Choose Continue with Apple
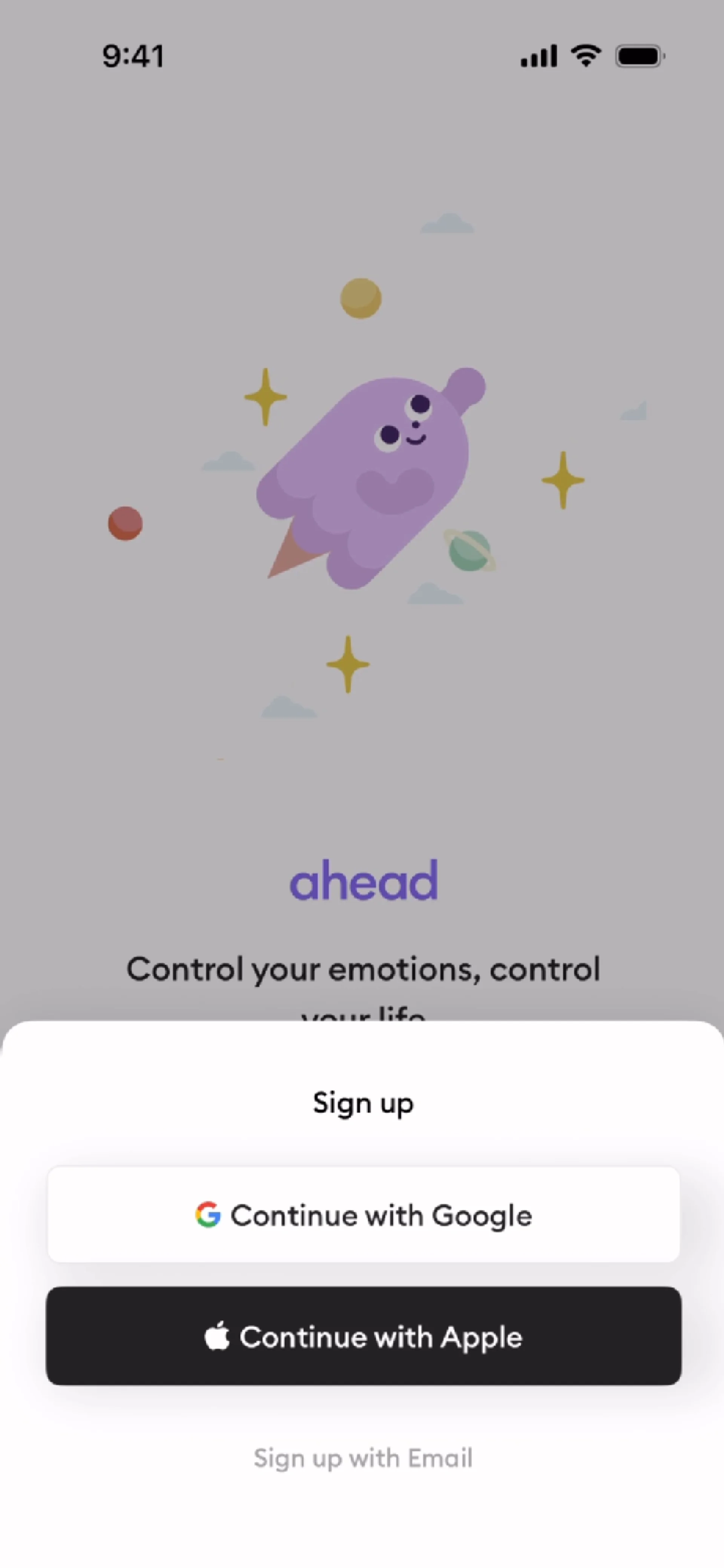 click(x=363, y=1336)
